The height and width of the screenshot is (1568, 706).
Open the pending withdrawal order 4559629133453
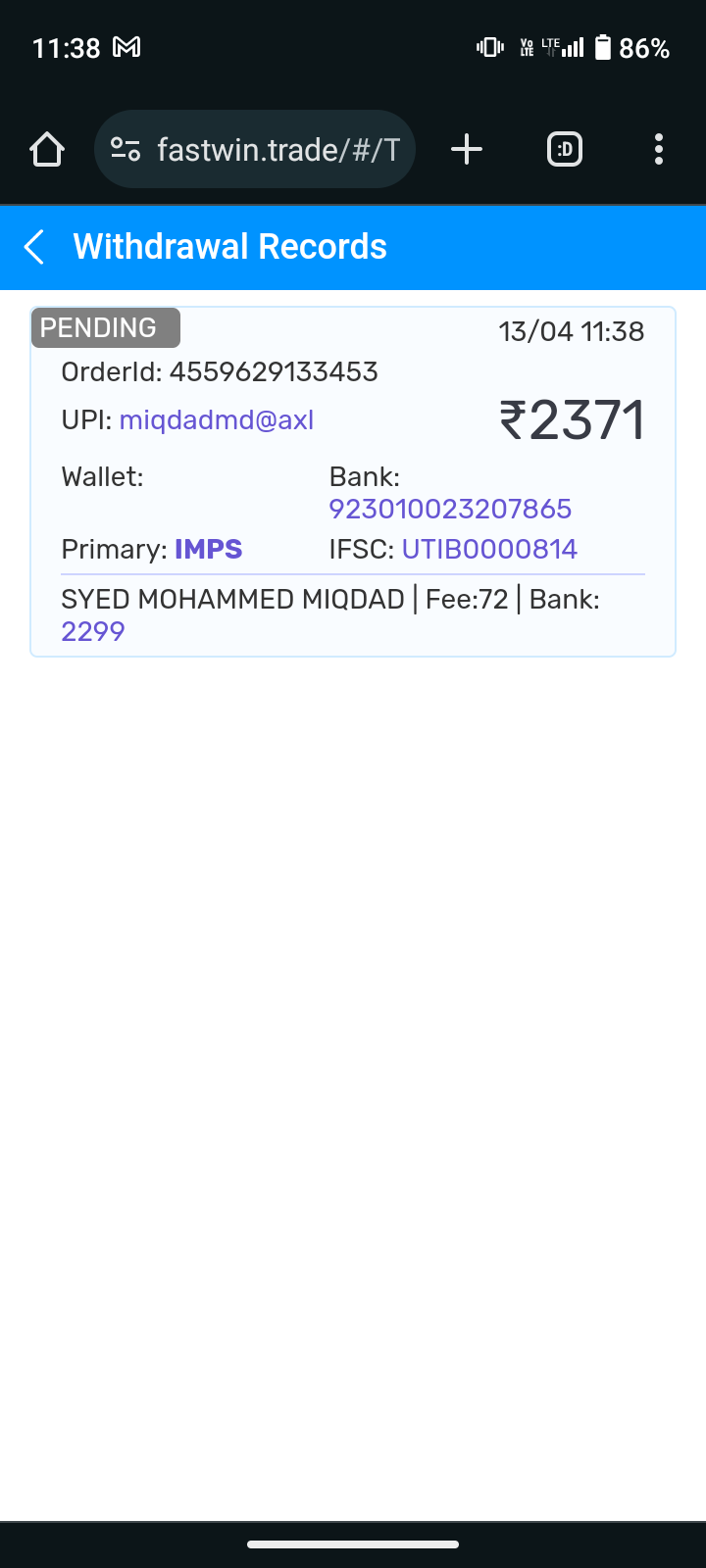coord(353,481)
